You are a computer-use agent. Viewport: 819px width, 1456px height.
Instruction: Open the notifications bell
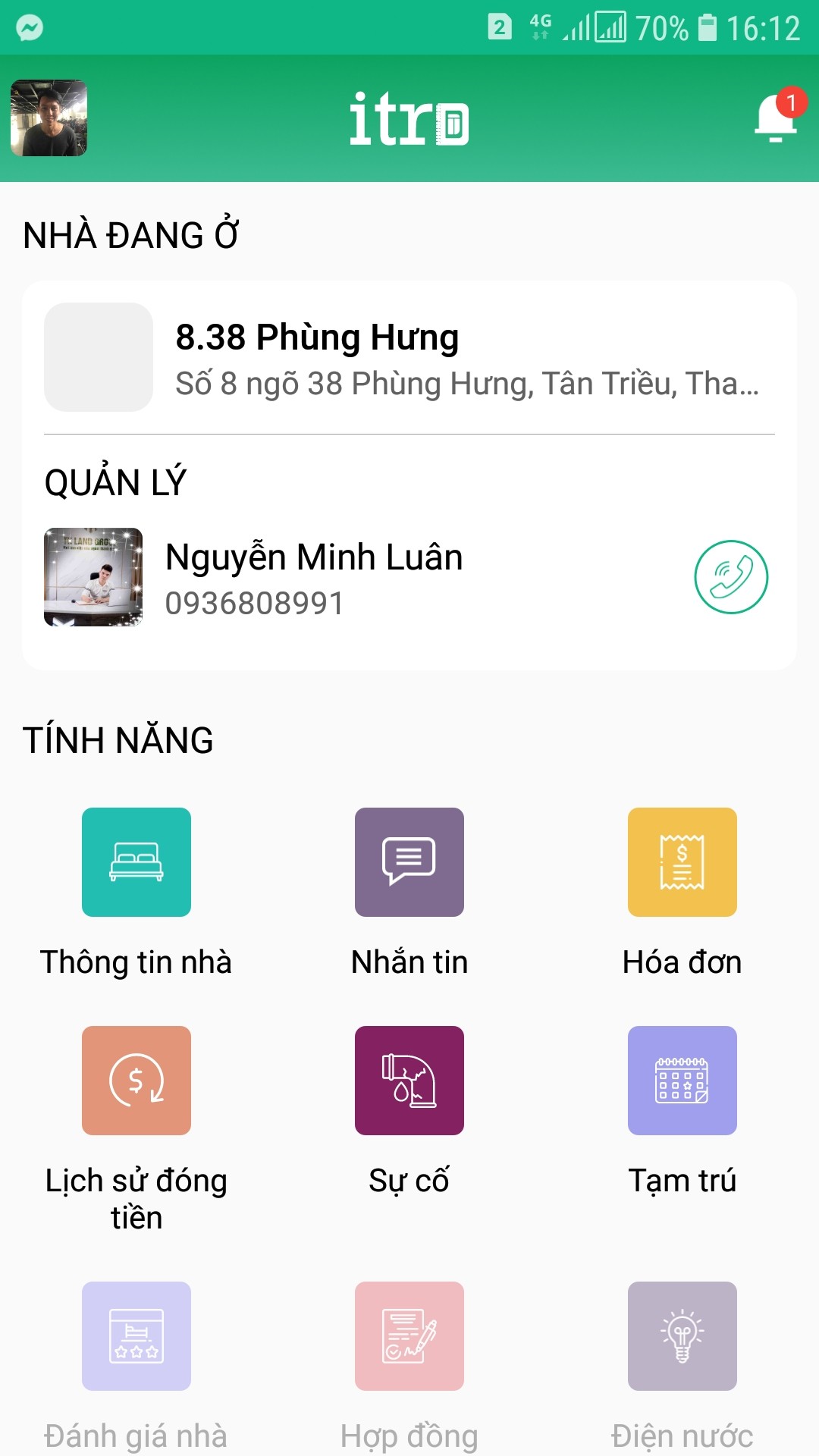[776, 118]
